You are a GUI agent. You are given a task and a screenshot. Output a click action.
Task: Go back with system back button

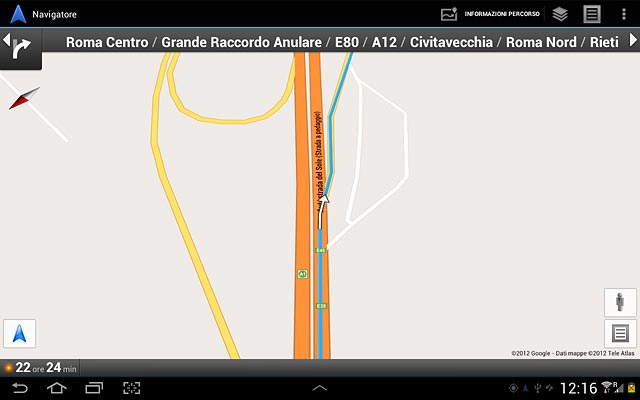coord(19,387)
